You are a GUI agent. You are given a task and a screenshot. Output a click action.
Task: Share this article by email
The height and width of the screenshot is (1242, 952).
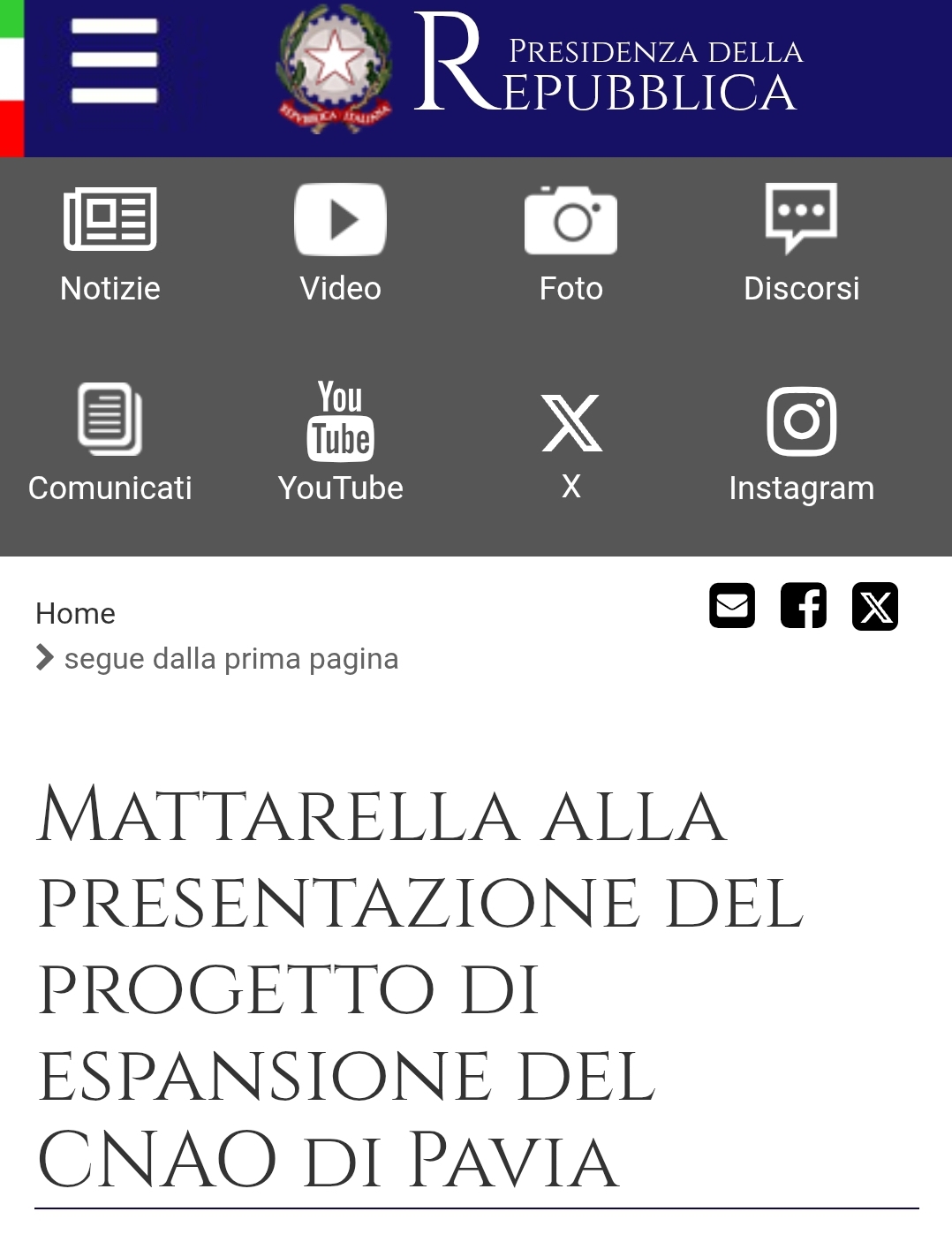[x=732, y=606]
